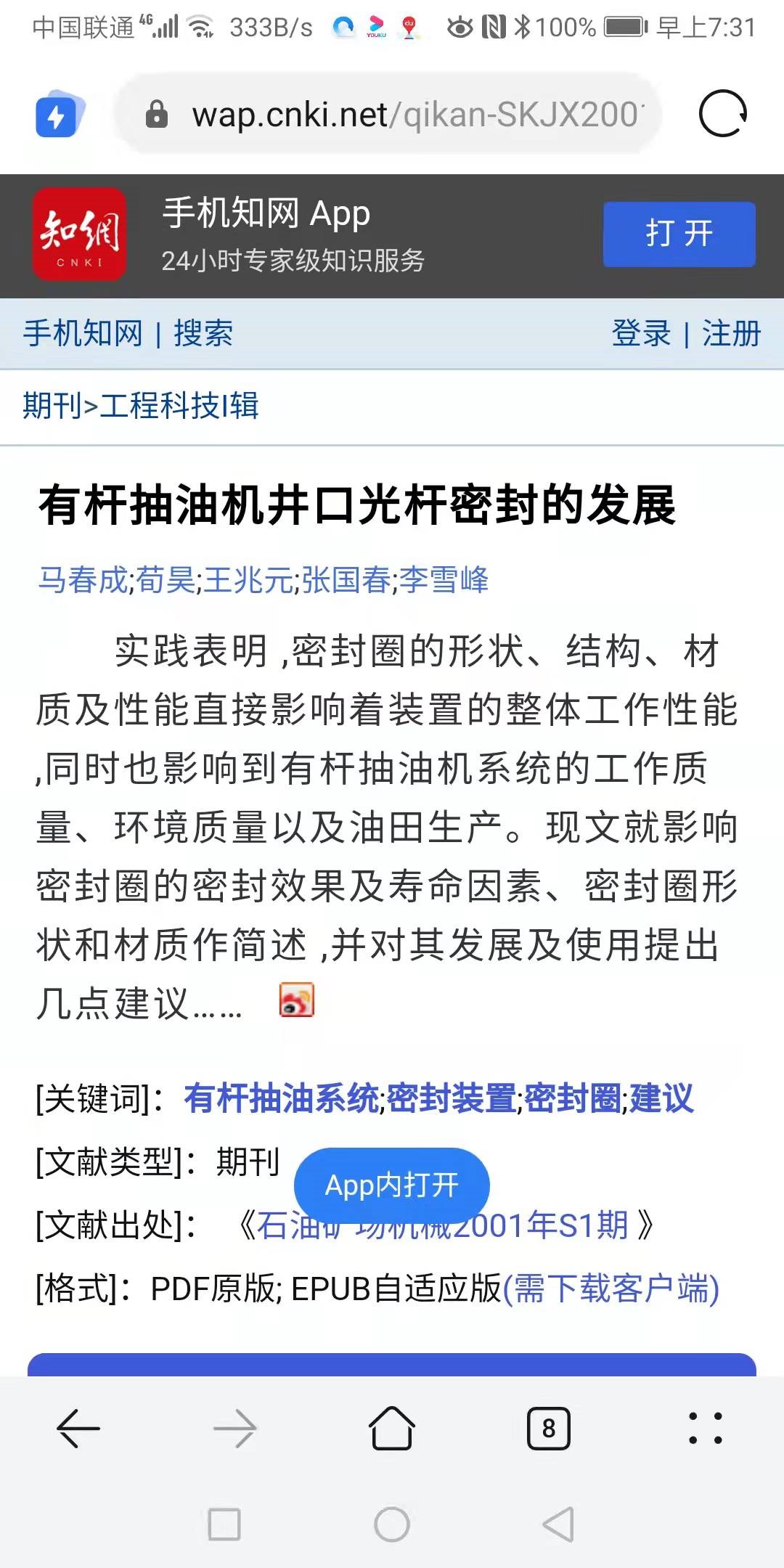Open the 搜索 link
The height and width of the screenshot is (1568, 784).
click(203, 334)
